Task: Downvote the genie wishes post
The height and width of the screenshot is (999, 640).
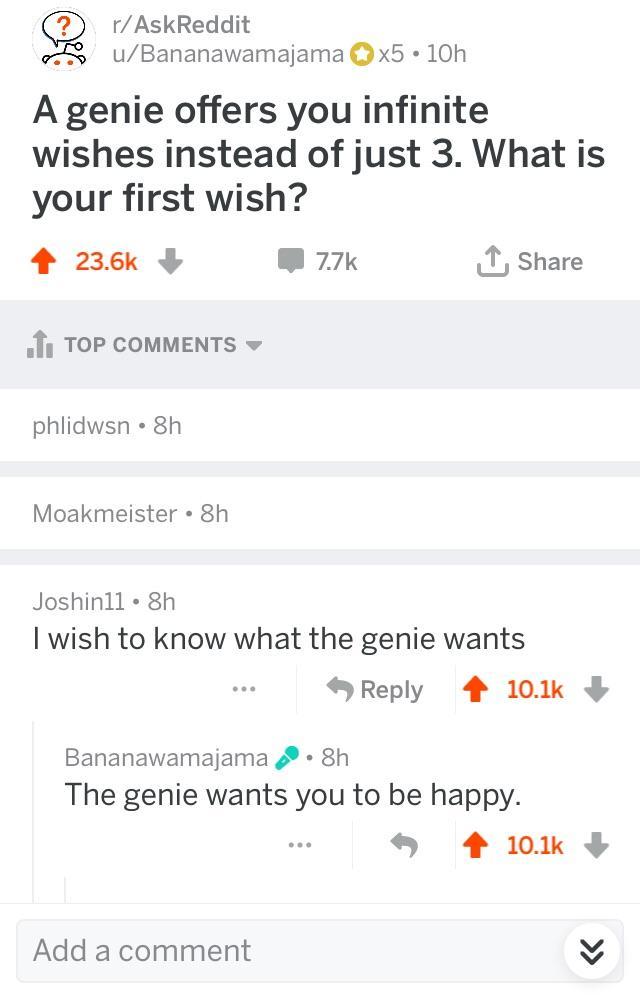Action: pos(170,261)
